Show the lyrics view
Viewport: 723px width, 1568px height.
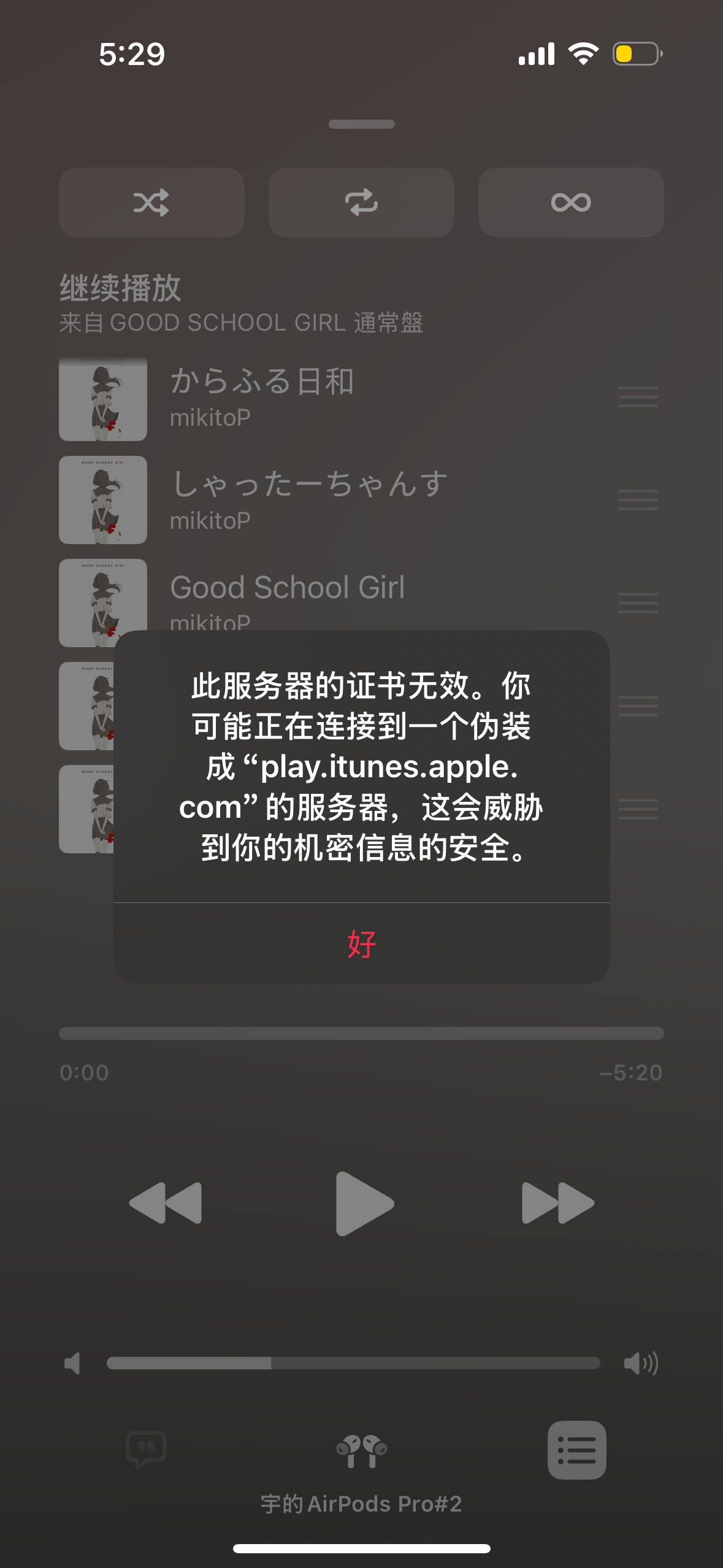click(x=146, y=1450)
